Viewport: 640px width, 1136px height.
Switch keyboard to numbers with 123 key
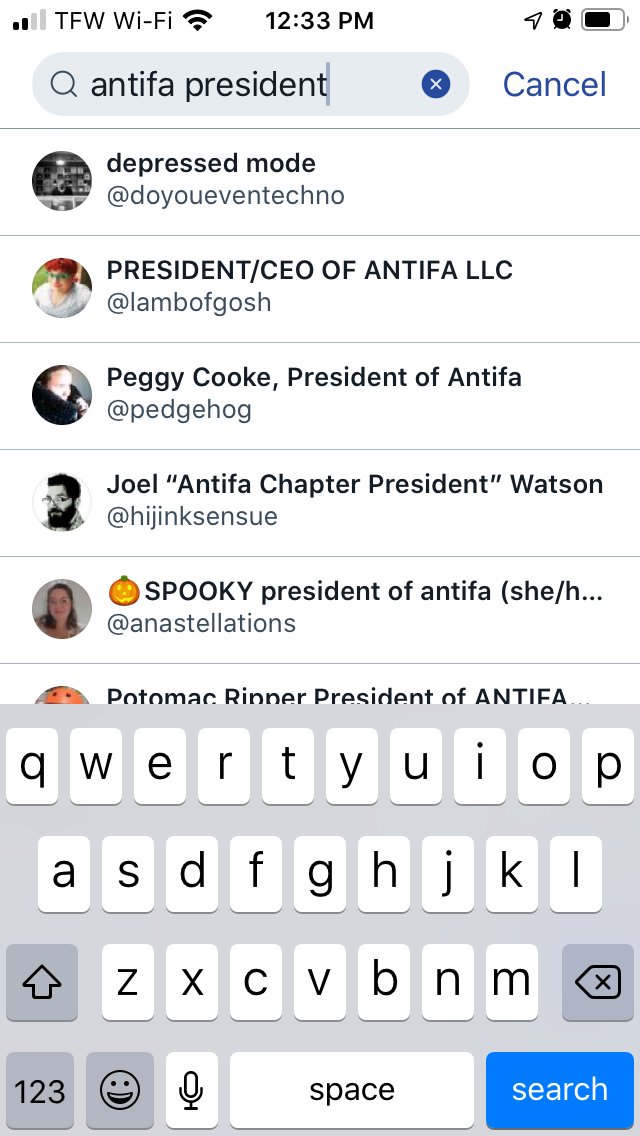point(40,1089)
